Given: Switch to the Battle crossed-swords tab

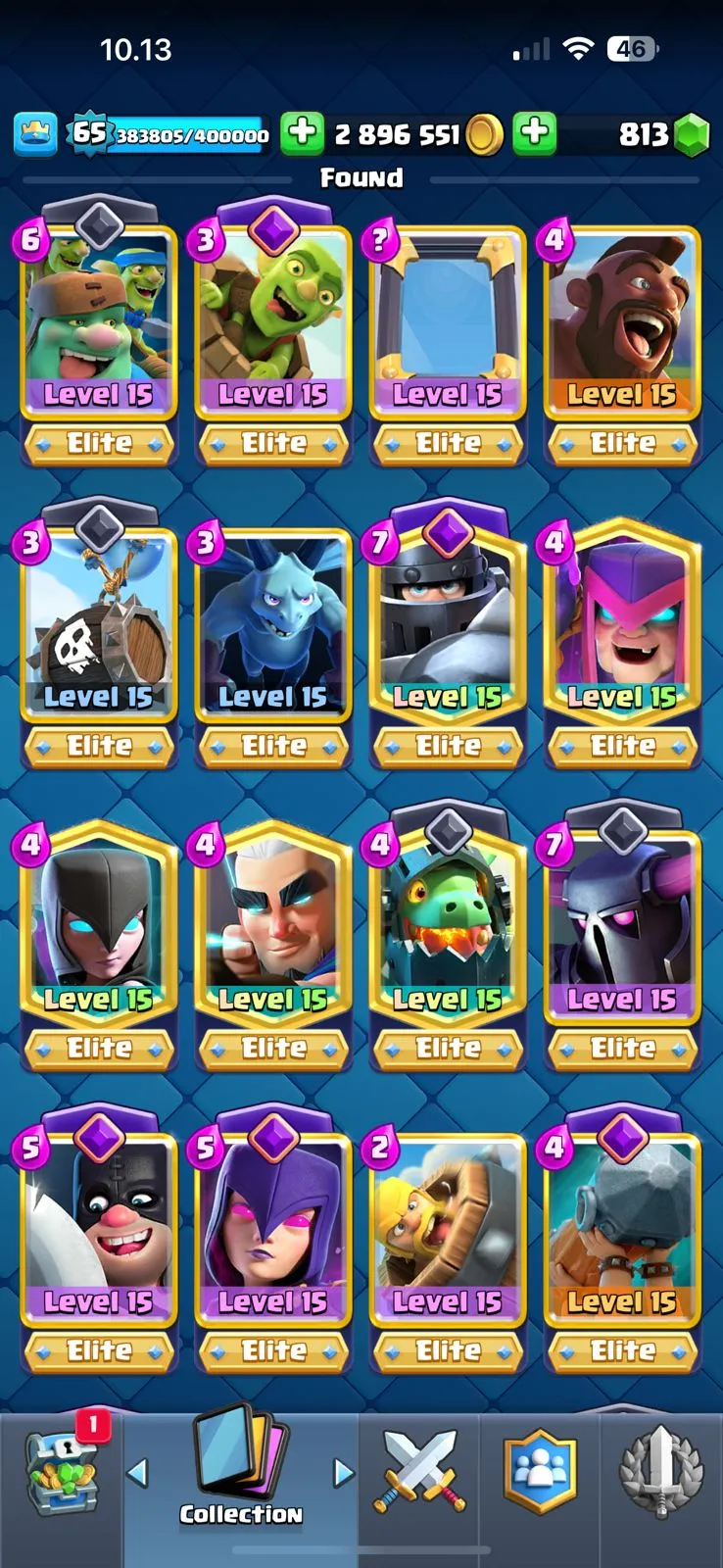Looking at the screenshot, I should pos(419,1472).
